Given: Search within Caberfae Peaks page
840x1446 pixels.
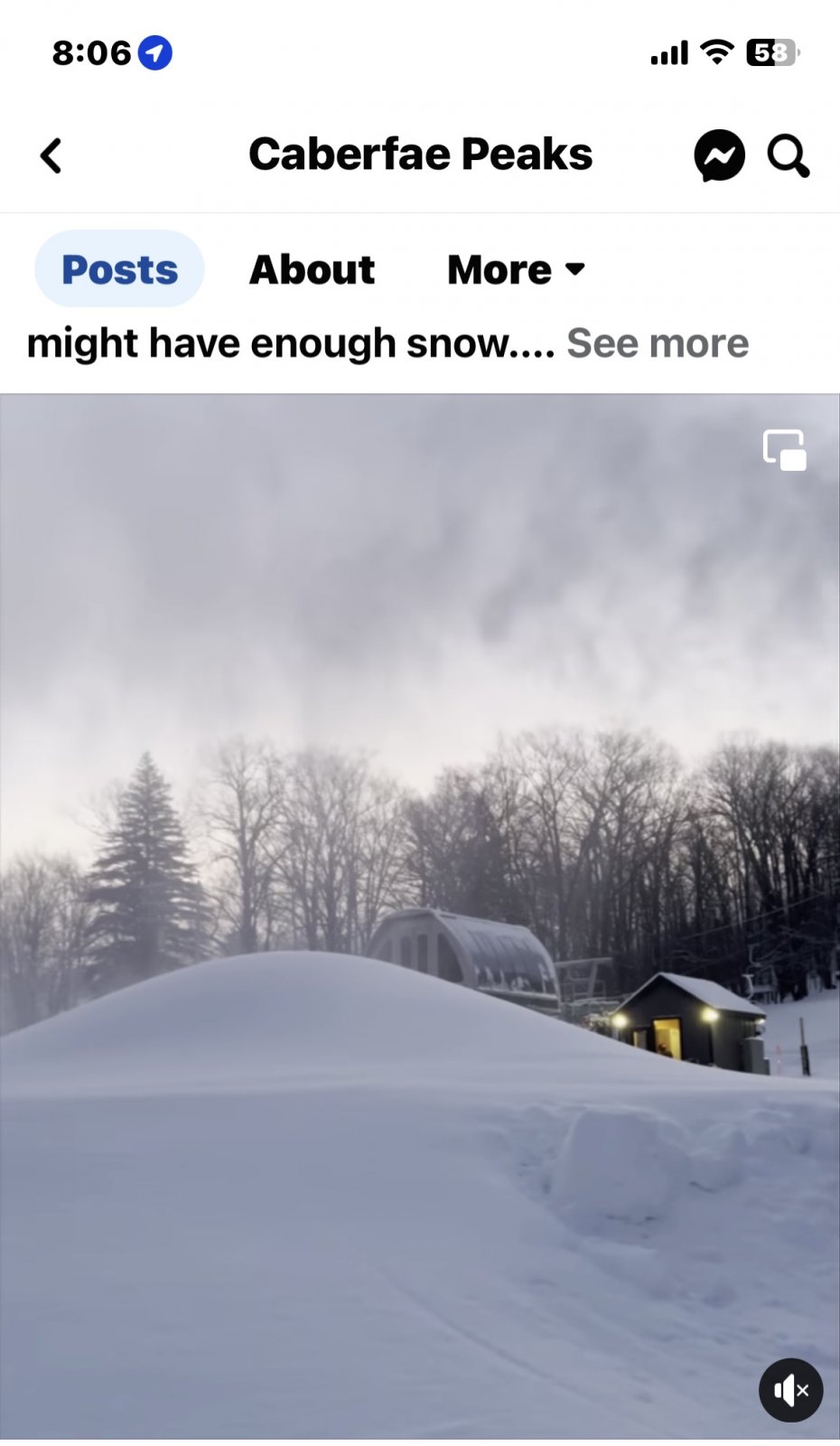Looking at the screenshot, I should click(788, 155).
